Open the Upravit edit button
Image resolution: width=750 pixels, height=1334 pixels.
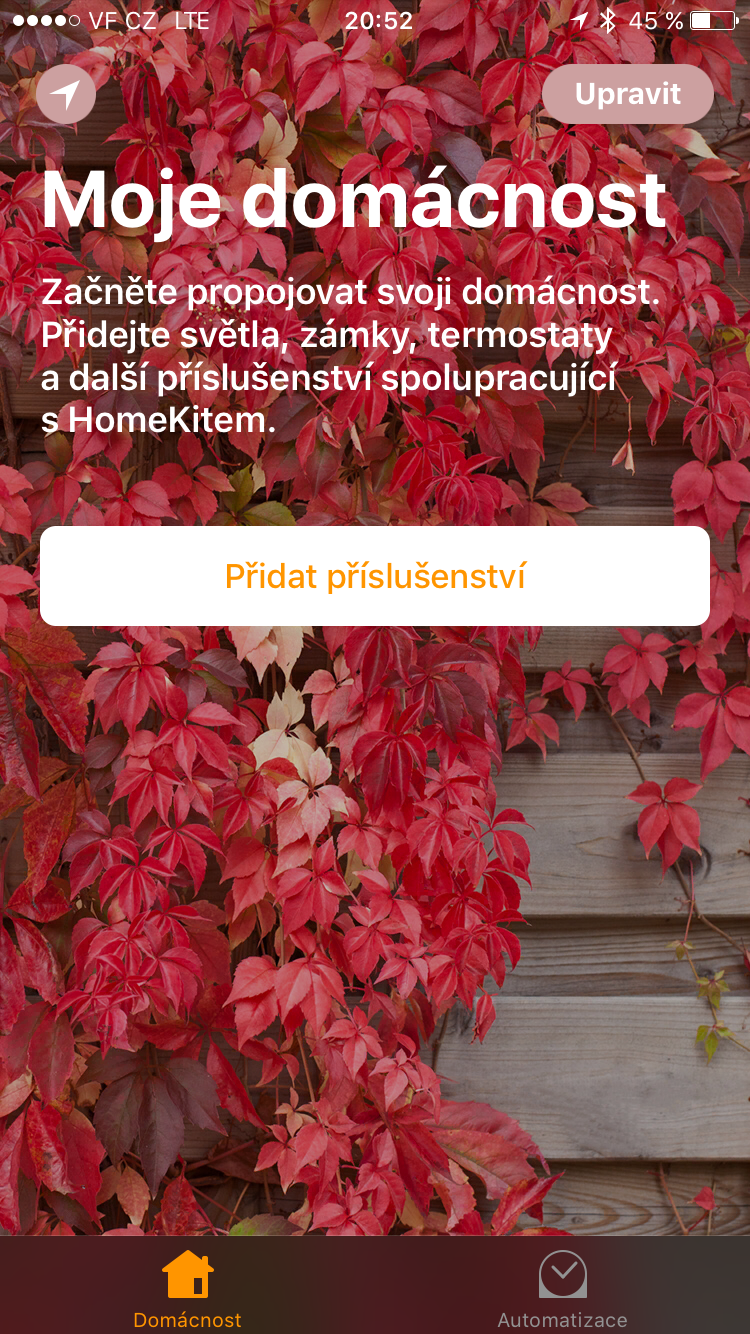pos(627,95)
